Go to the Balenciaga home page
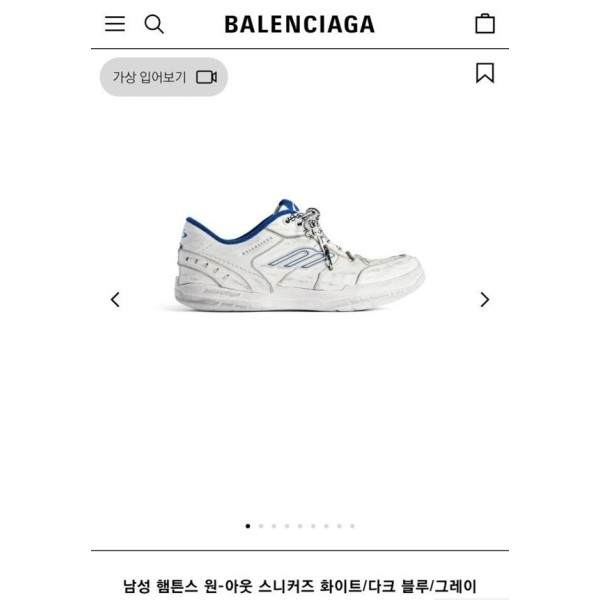 299,24
